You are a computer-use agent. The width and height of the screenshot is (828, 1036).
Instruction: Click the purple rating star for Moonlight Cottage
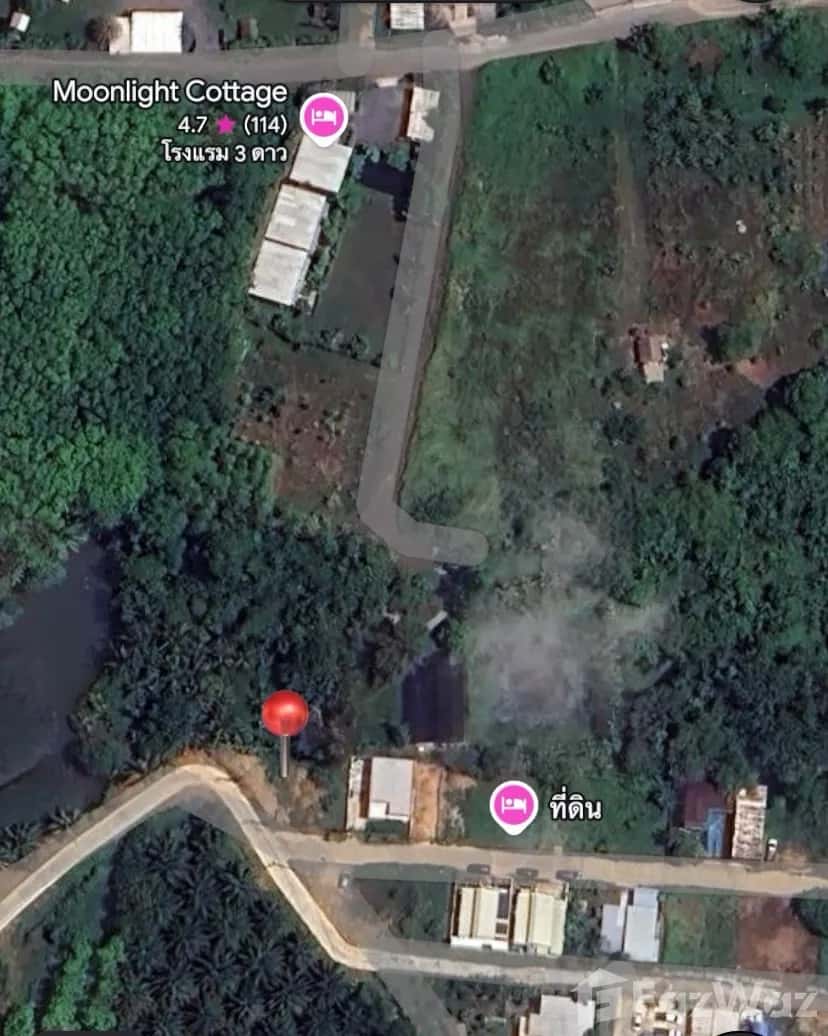coord(226,125)
